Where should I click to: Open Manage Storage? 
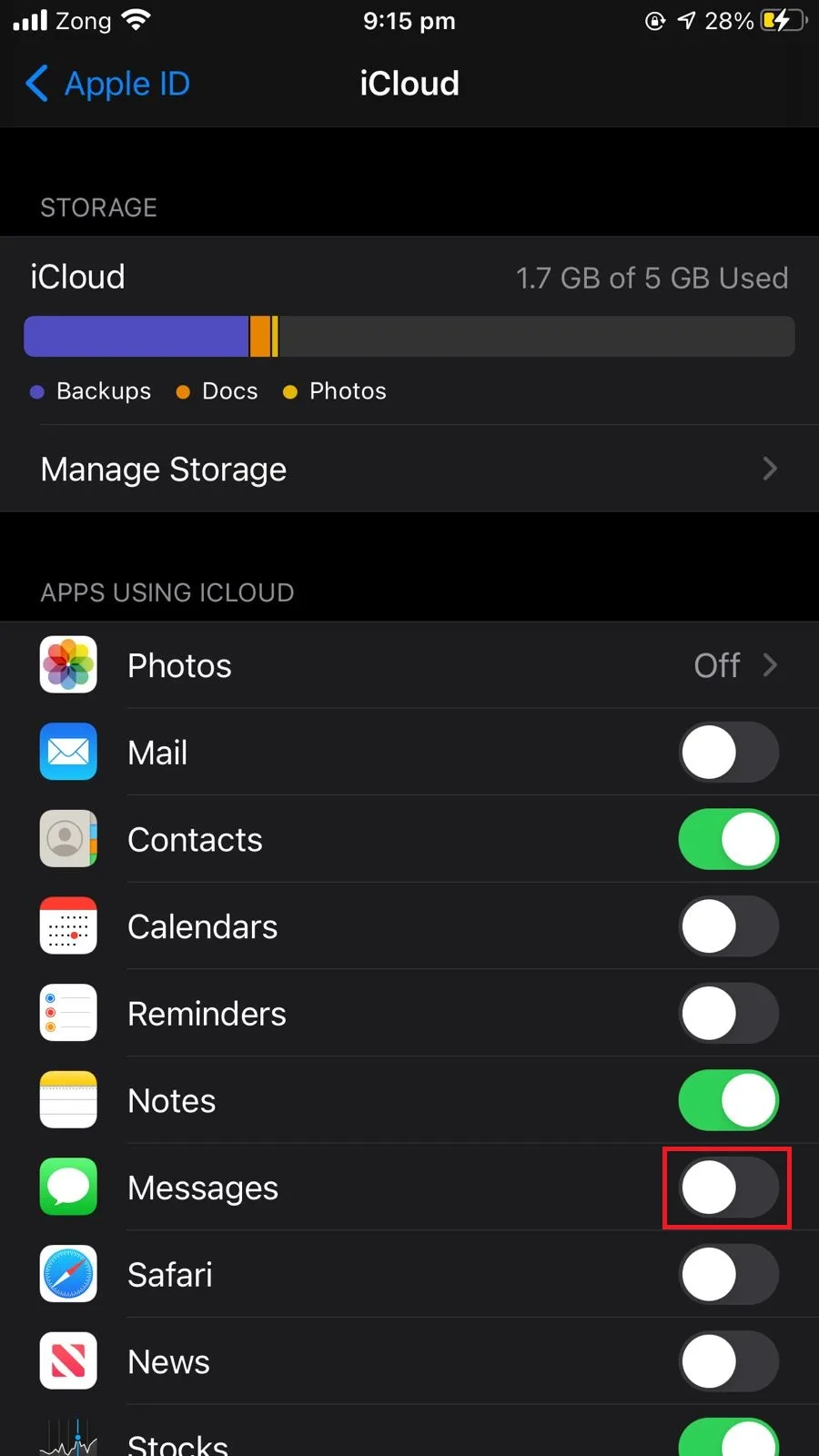click(x=409, y=469)
